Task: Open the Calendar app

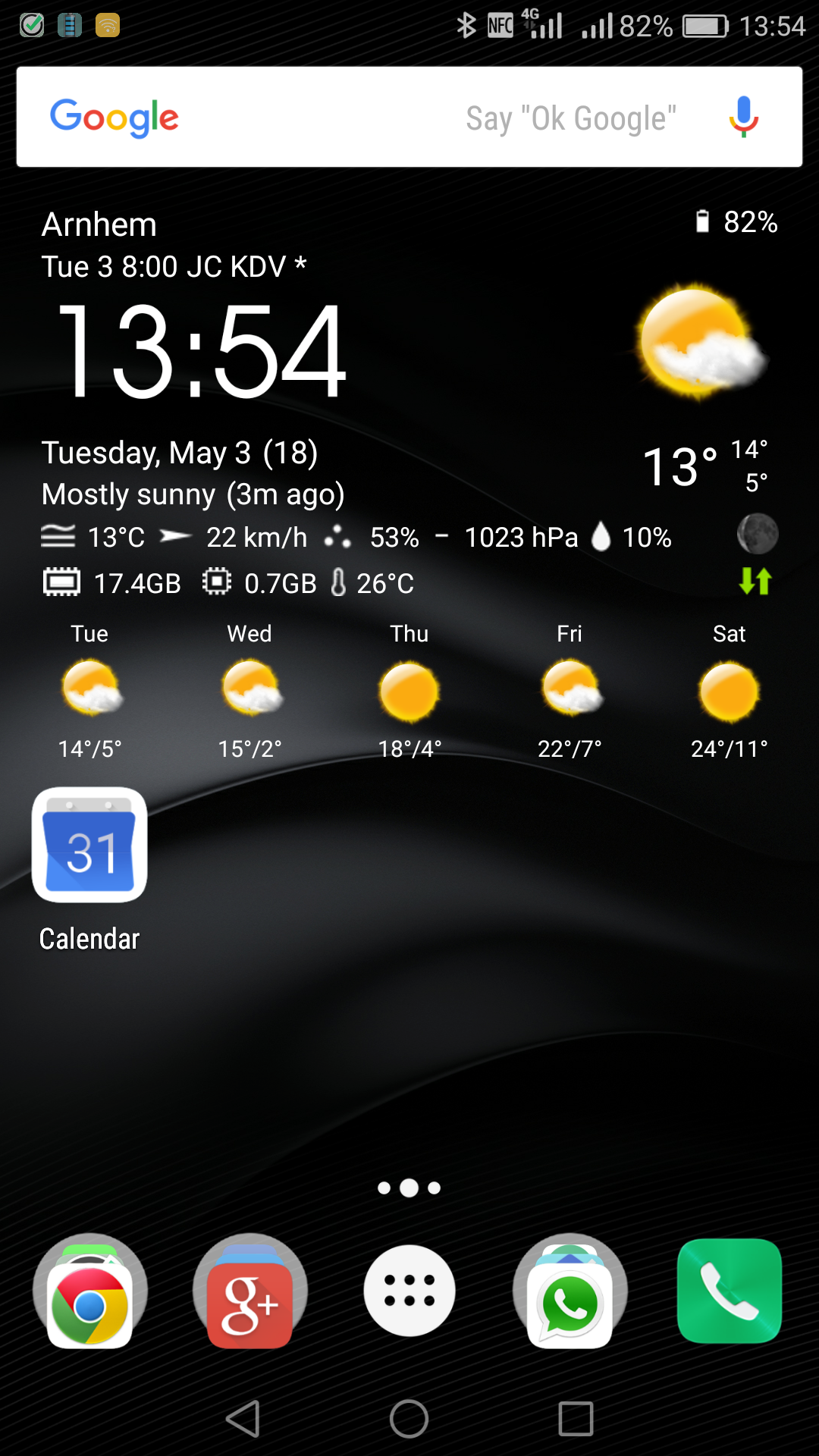Action: pos(89,871)
